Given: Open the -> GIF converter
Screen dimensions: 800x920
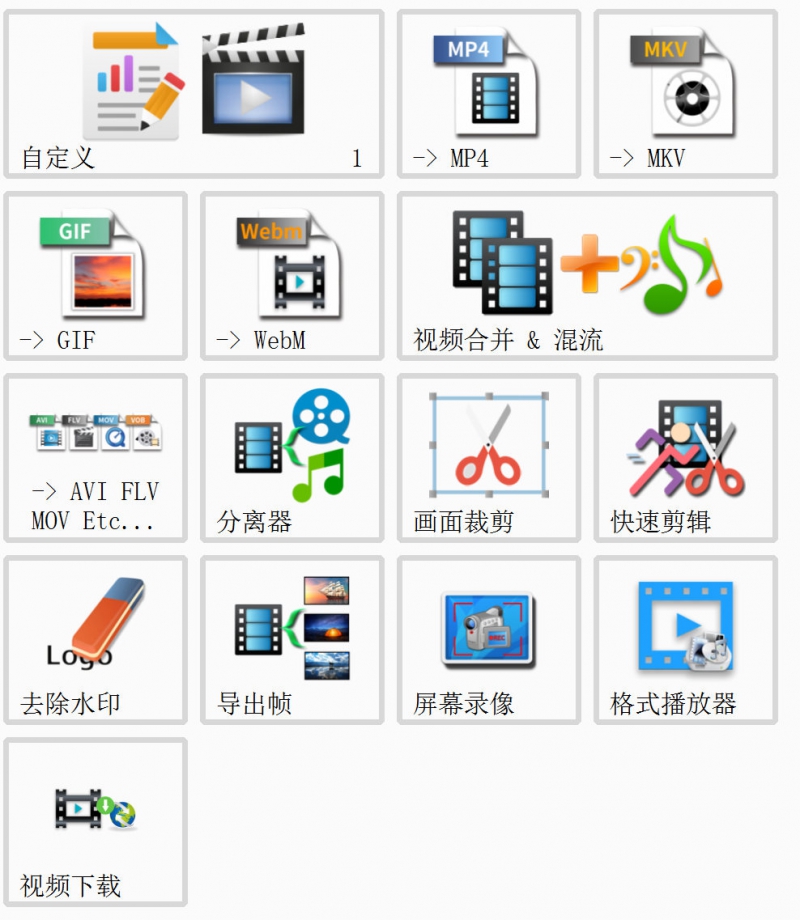Looking at the screenshot, I should tap(95, 276).
